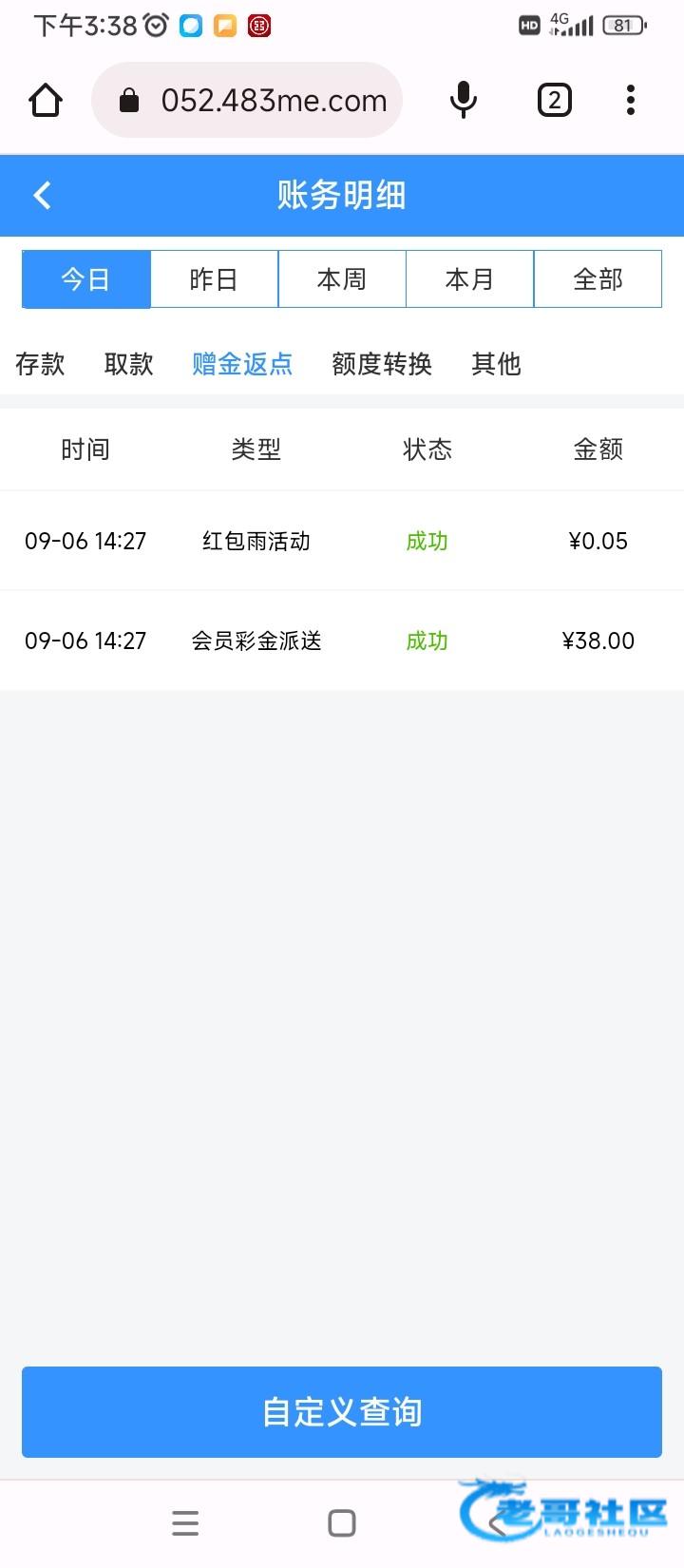Switch to the 本月 tab

[x=470, y=279]
